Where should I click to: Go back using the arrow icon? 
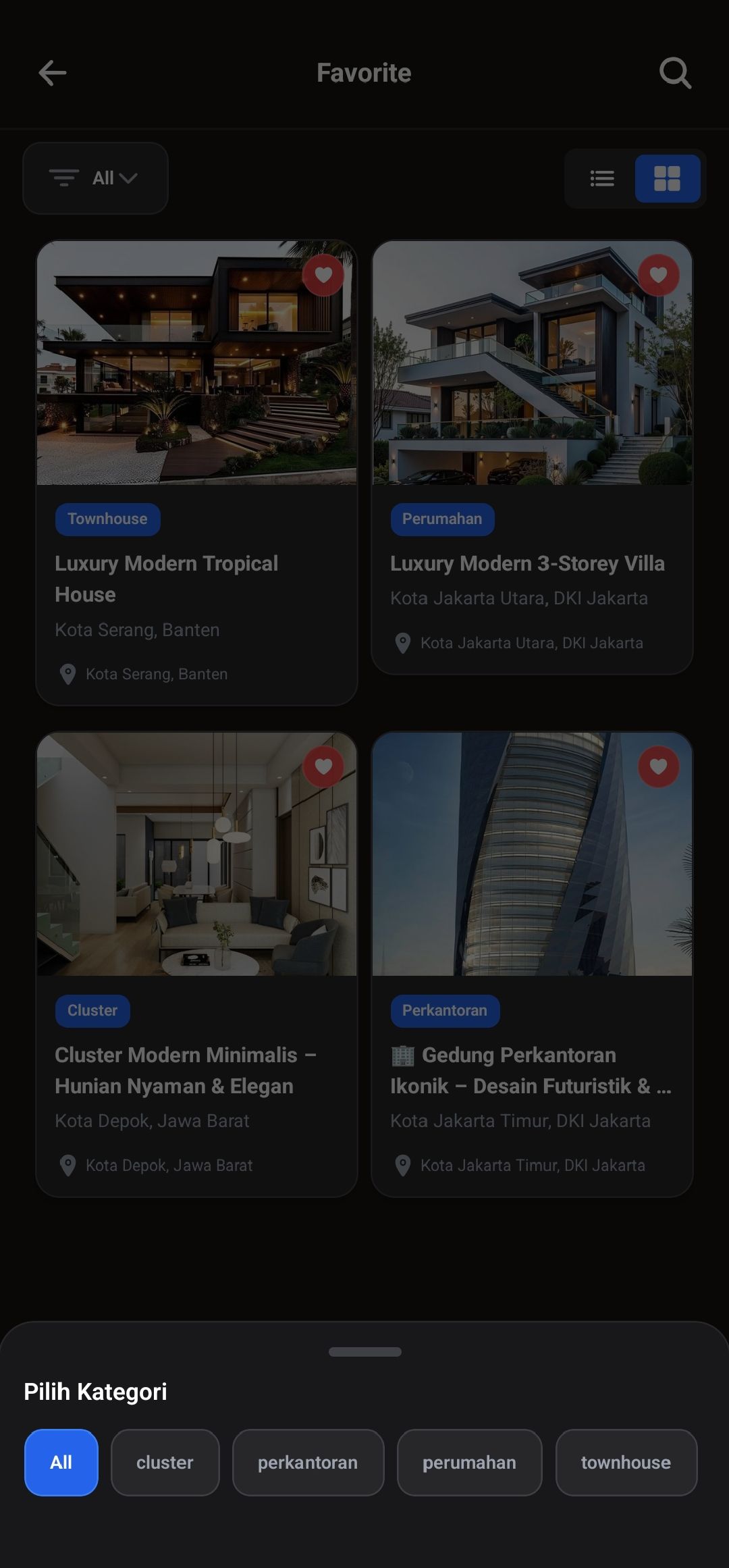tap(53, 73)
